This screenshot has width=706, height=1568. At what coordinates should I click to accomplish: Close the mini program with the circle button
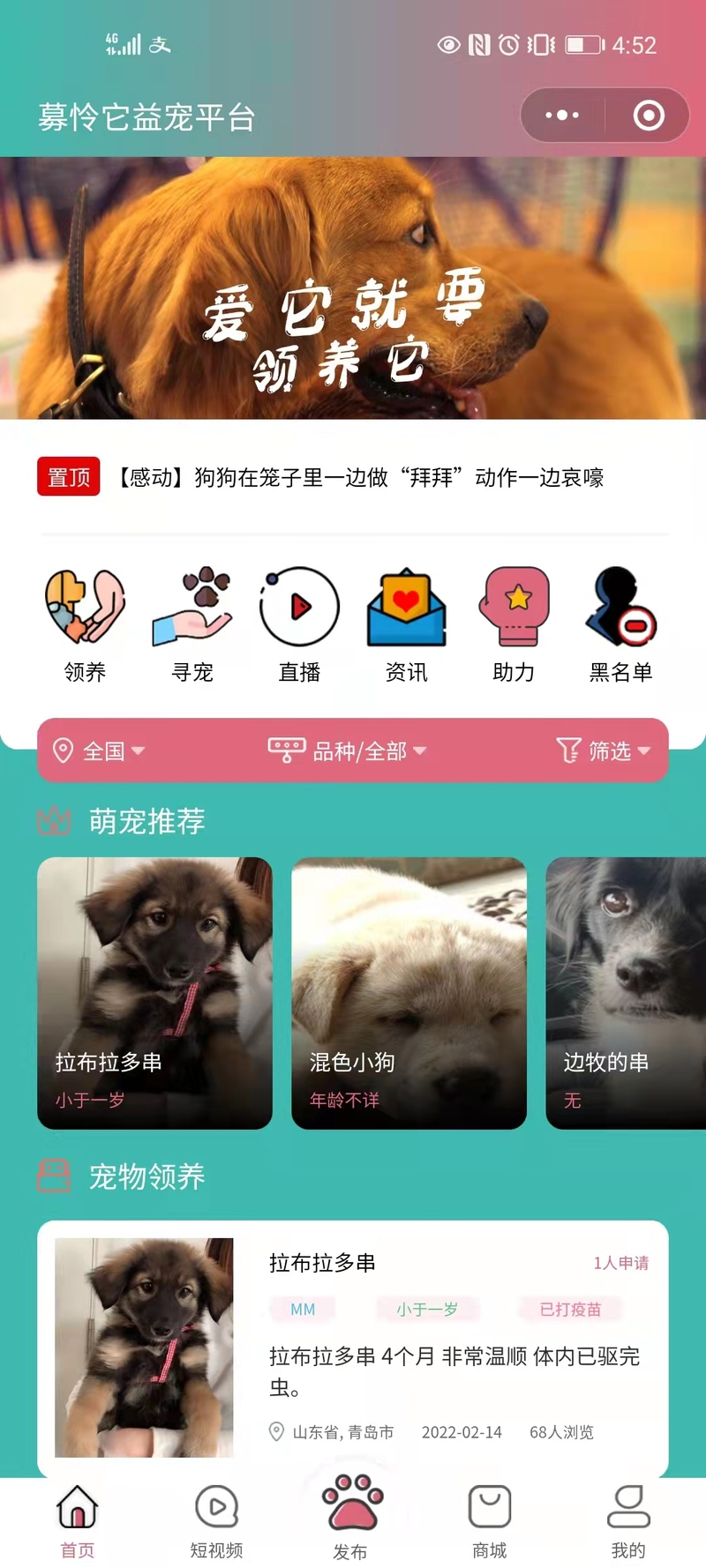[649, 116]
